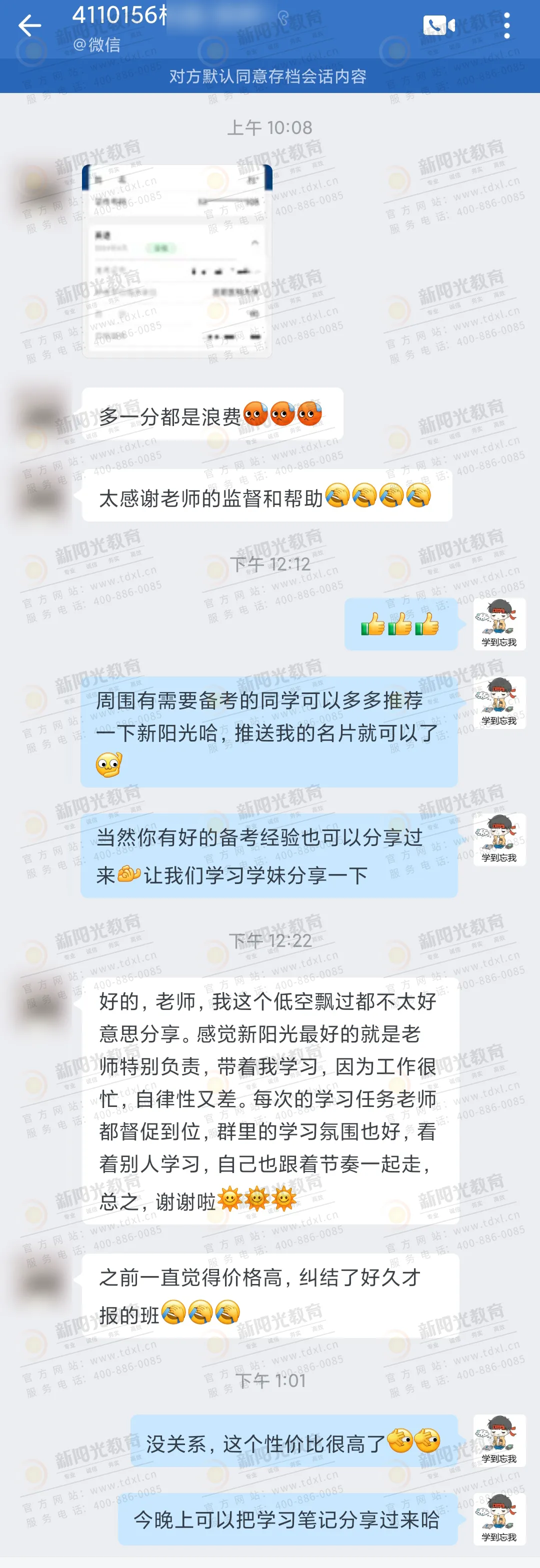Open the three-dot overflow menu
Image resolution: width=540 pixels, height=1568 pixels.
click(x=506, y=25)
